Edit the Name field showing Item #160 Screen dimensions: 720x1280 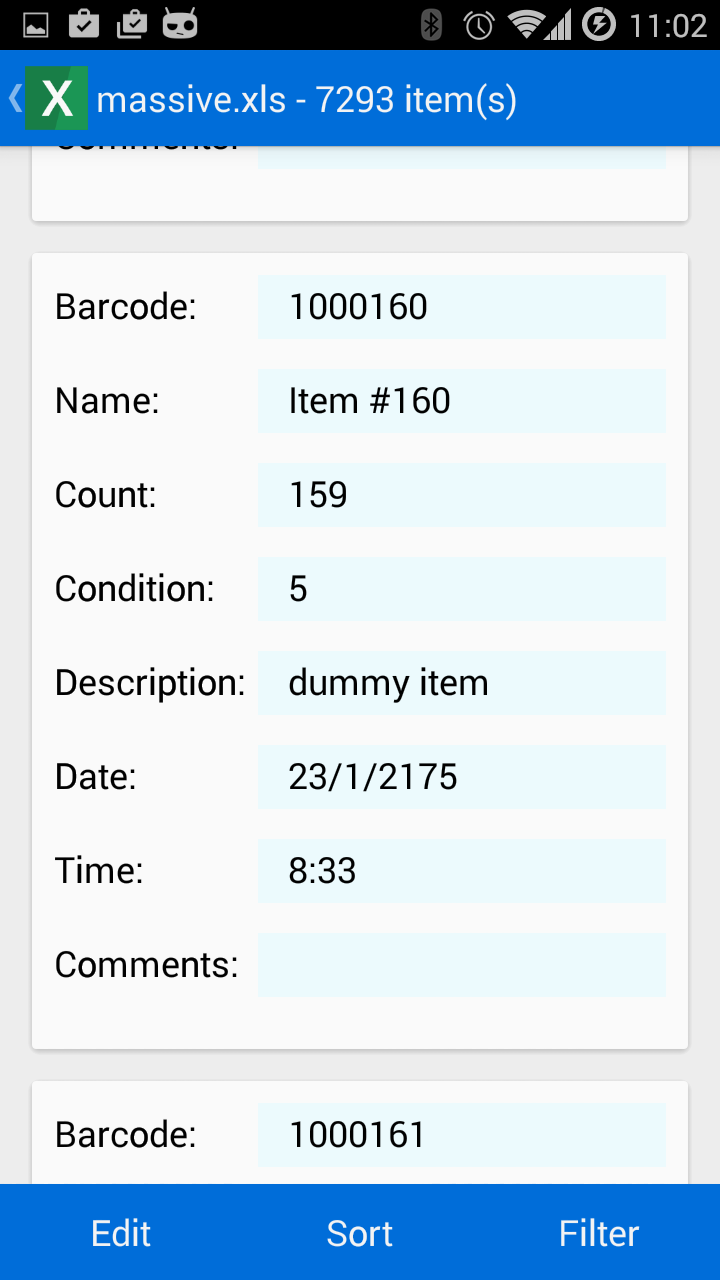coord(462,401)
